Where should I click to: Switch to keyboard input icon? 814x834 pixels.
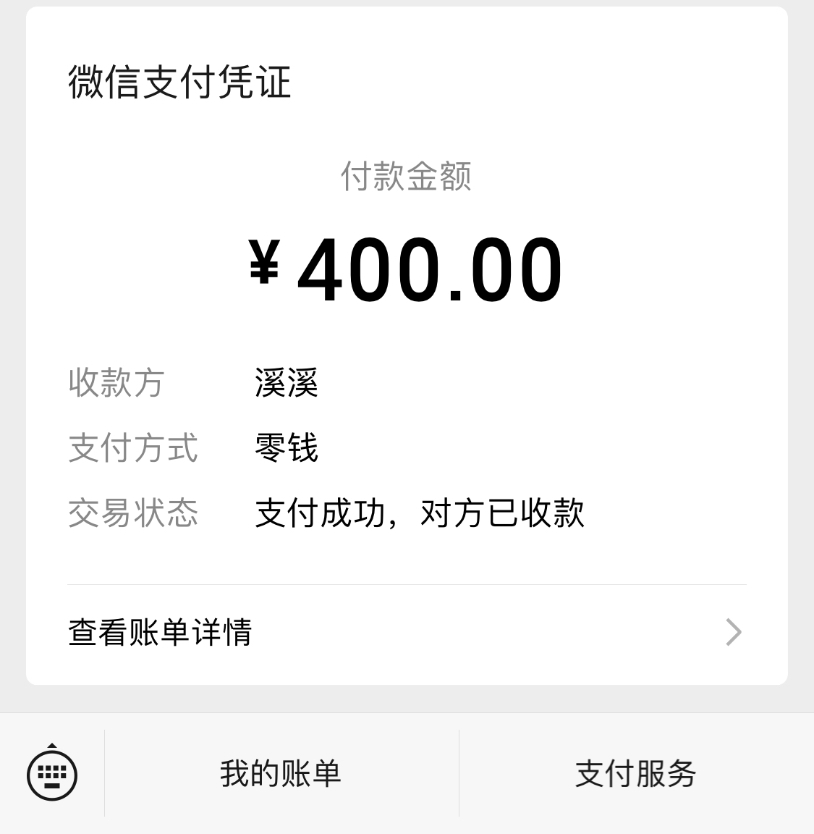pyautogui.click(x=52, y=773)
